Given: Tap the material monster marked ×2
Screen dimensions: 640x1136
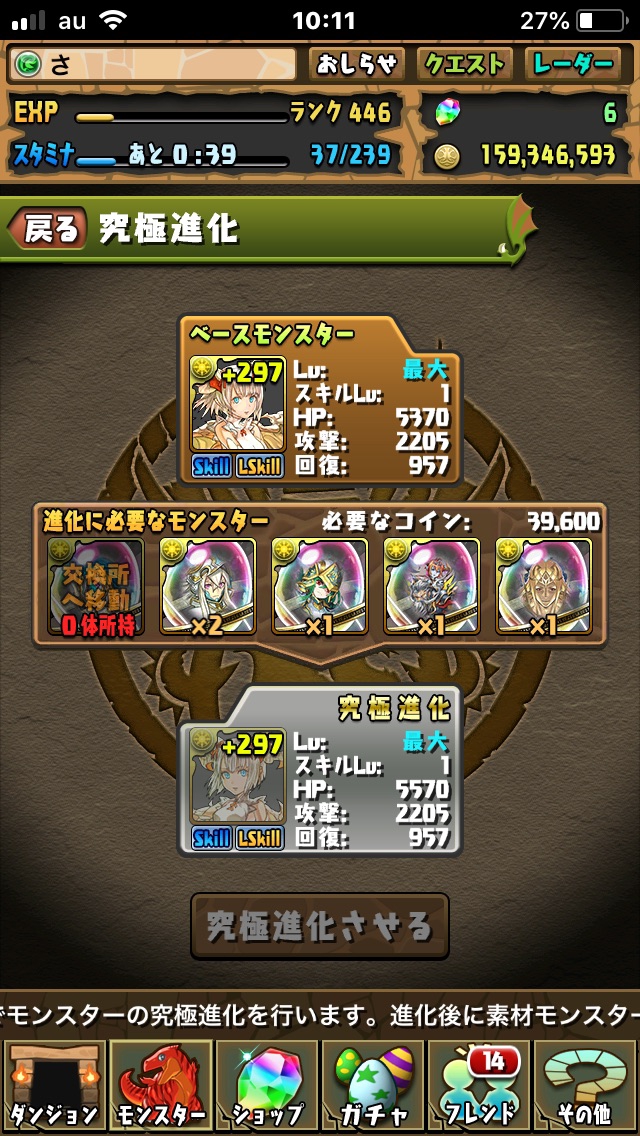Looking at the screenshot, I should point(207,587).
